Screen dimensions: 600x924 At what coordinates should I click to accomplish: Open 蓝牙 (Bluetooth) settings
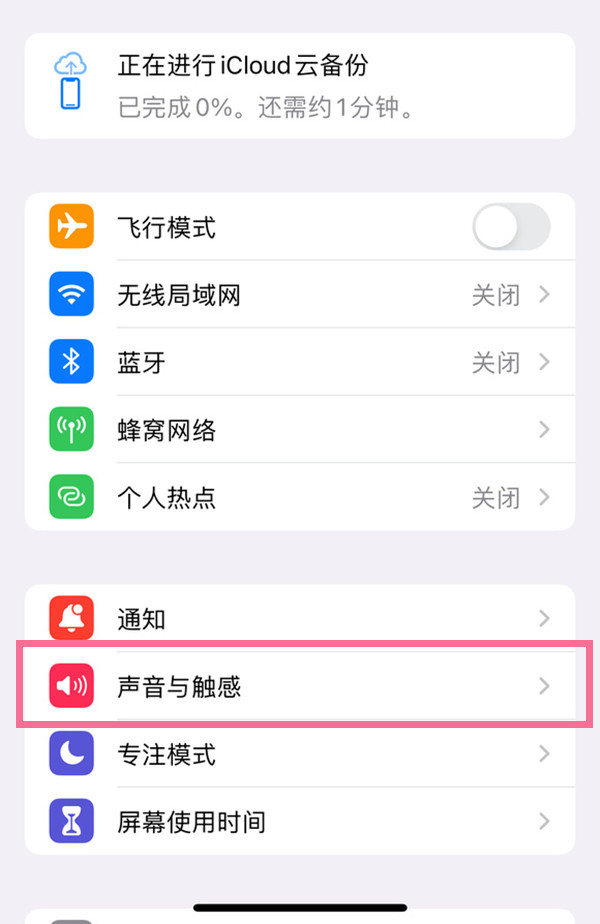(300, 362)
